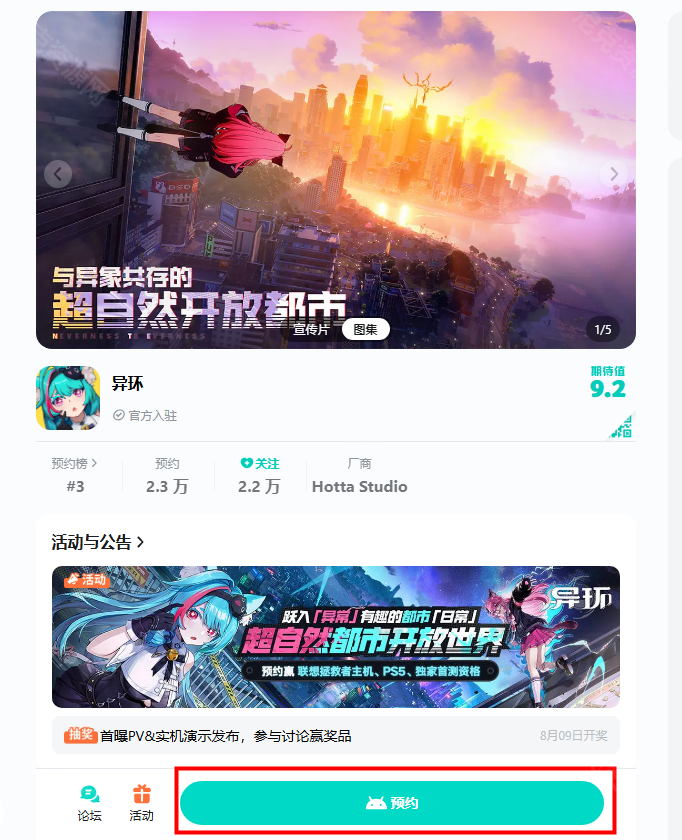The image size is (682, 840).
Task: Follow the game via 关注
Action: 260,464
